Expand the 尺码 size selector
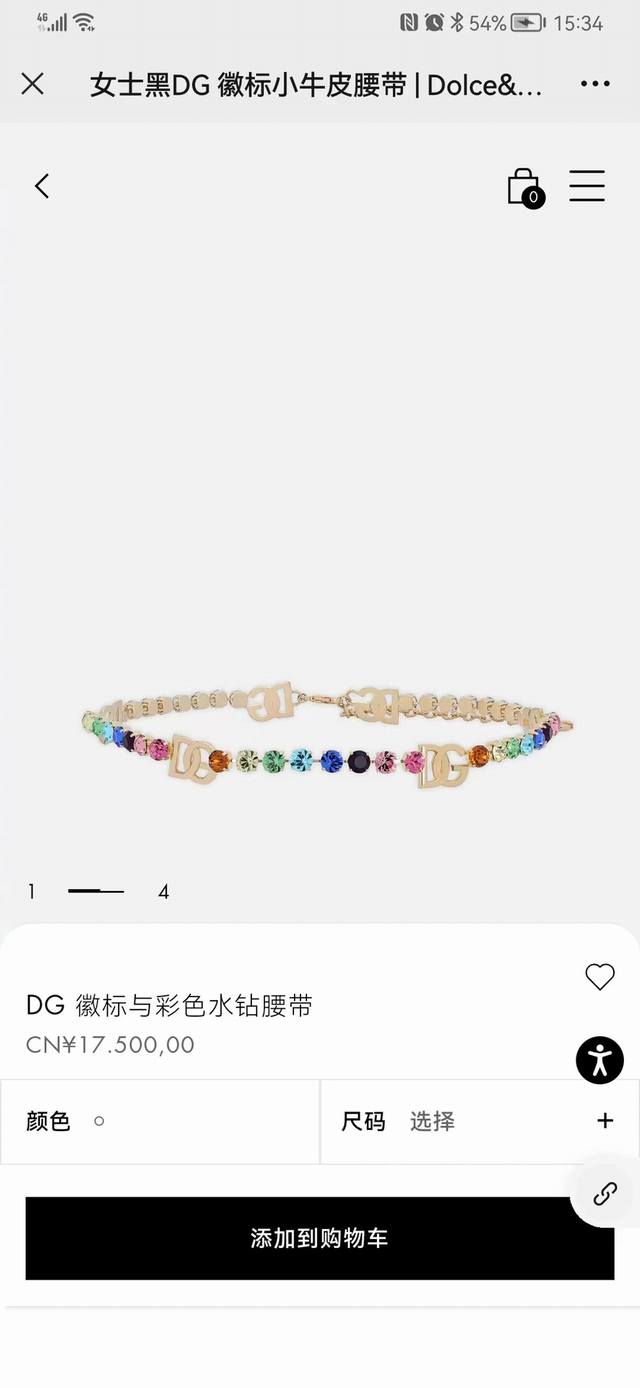Viewport: 640px width, 1388px height. point(604,1121)
